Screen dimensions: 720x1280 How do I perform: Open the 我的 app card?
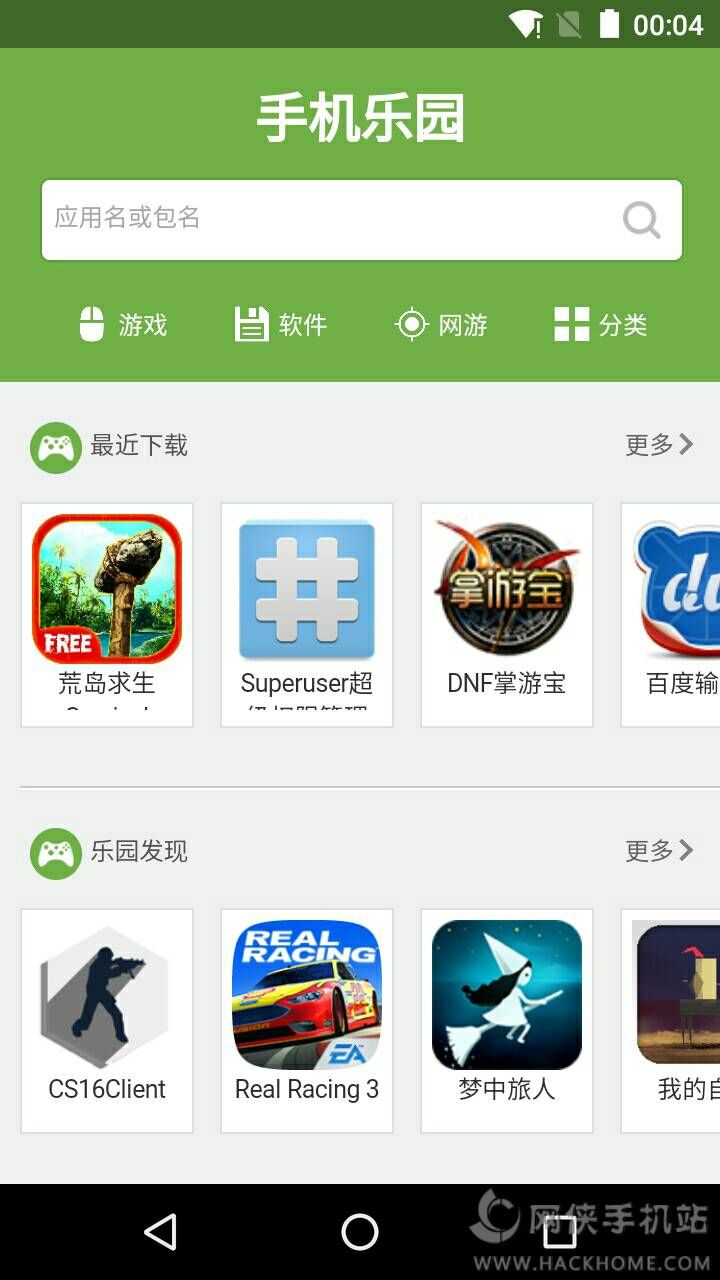point(670,1021)
